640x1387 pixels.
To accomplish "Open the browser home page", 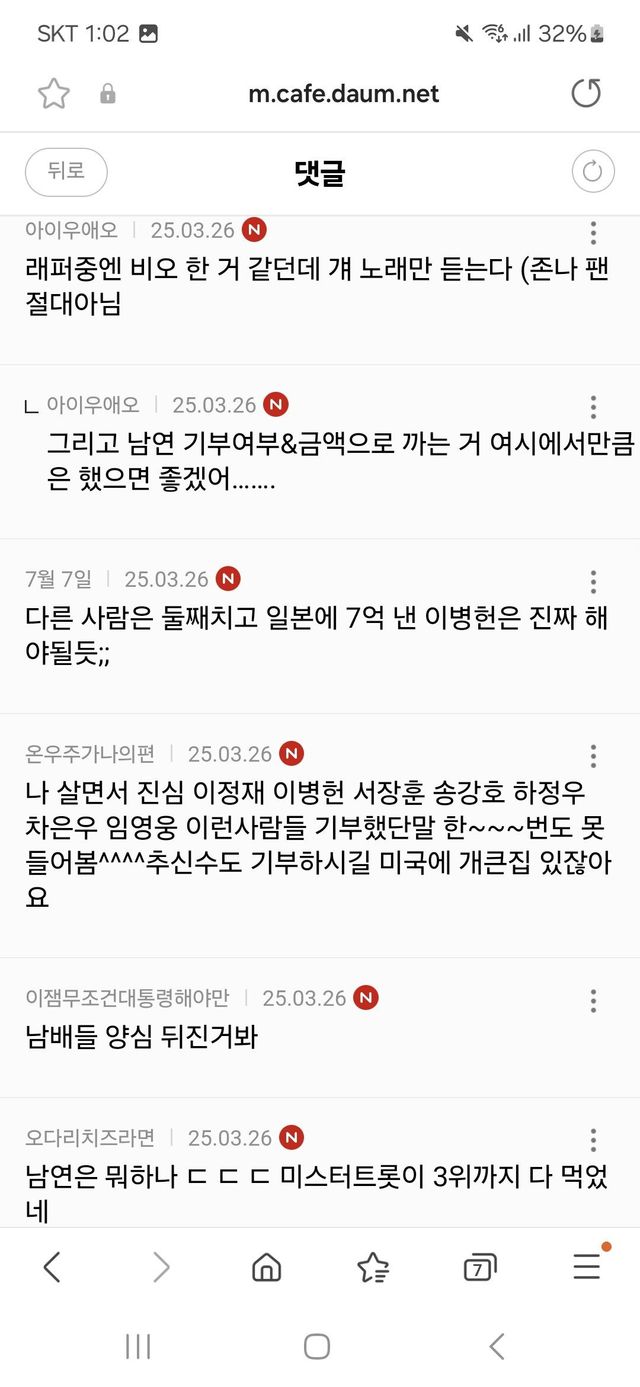I will tap(266, 1268).
